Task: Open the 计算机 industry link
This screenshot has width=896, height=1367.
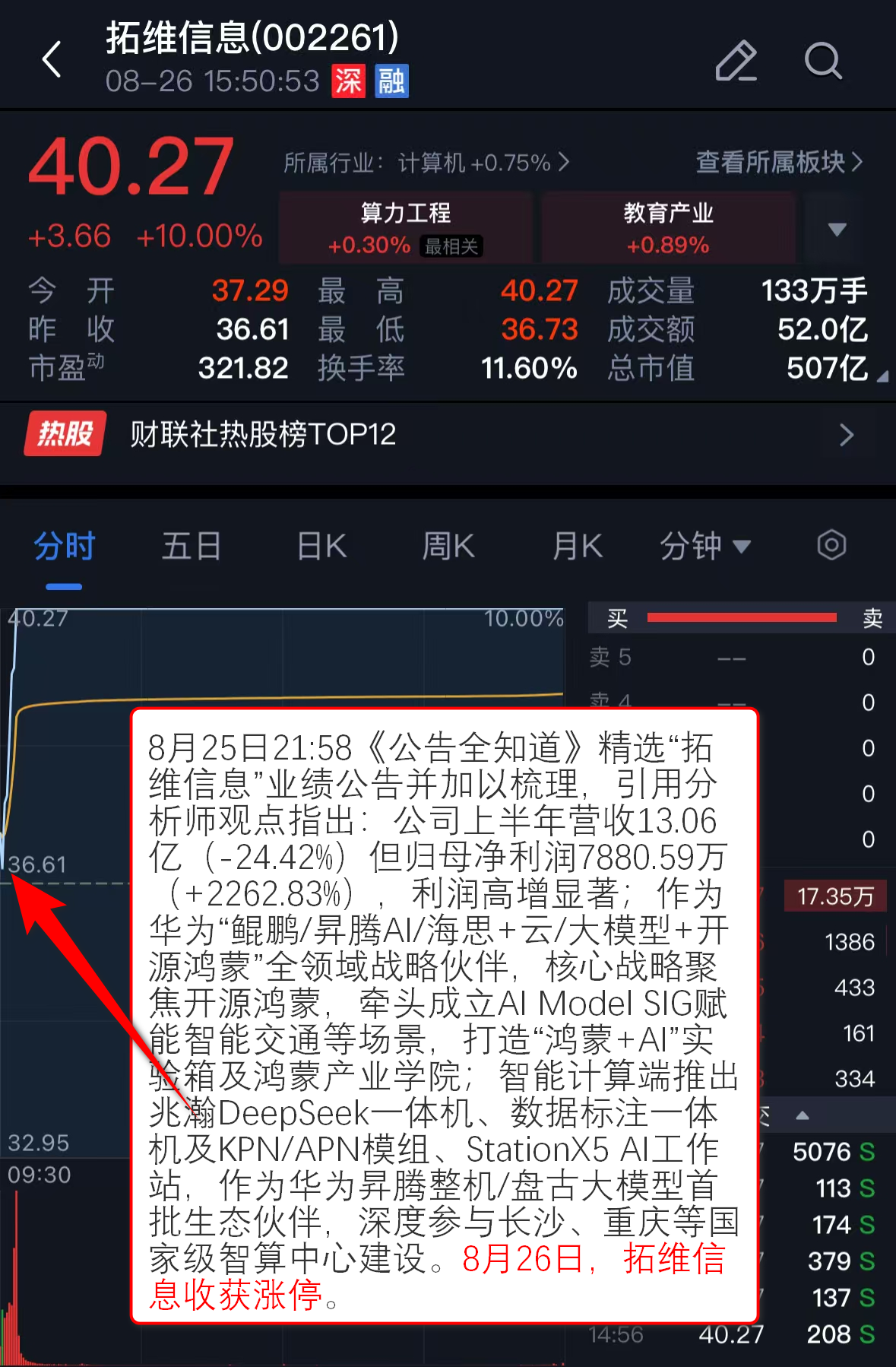Action: (x=426, y=163)
